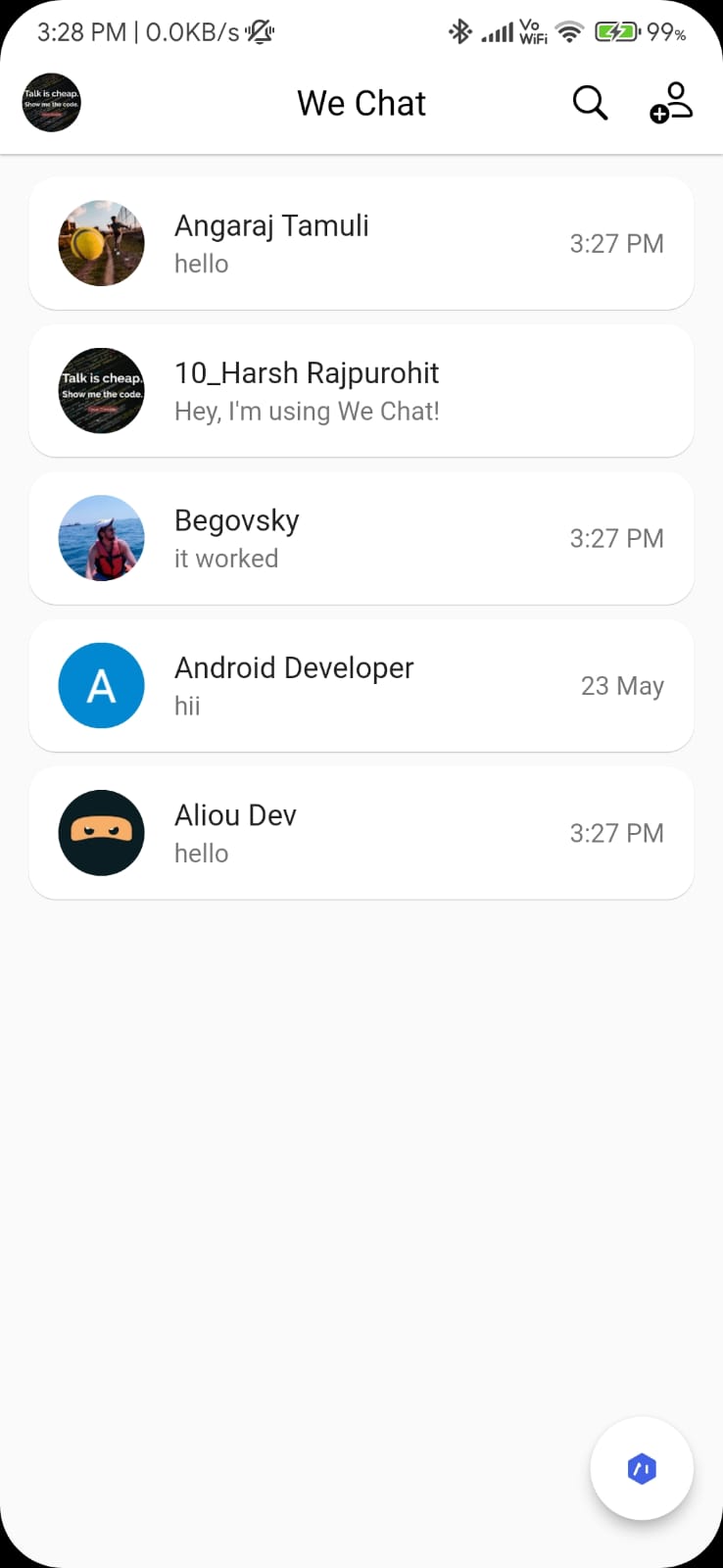Open the chat with 10_Harsh Rajpurohit
Screen dimensions: 723x1568
[x=361, y=391]
